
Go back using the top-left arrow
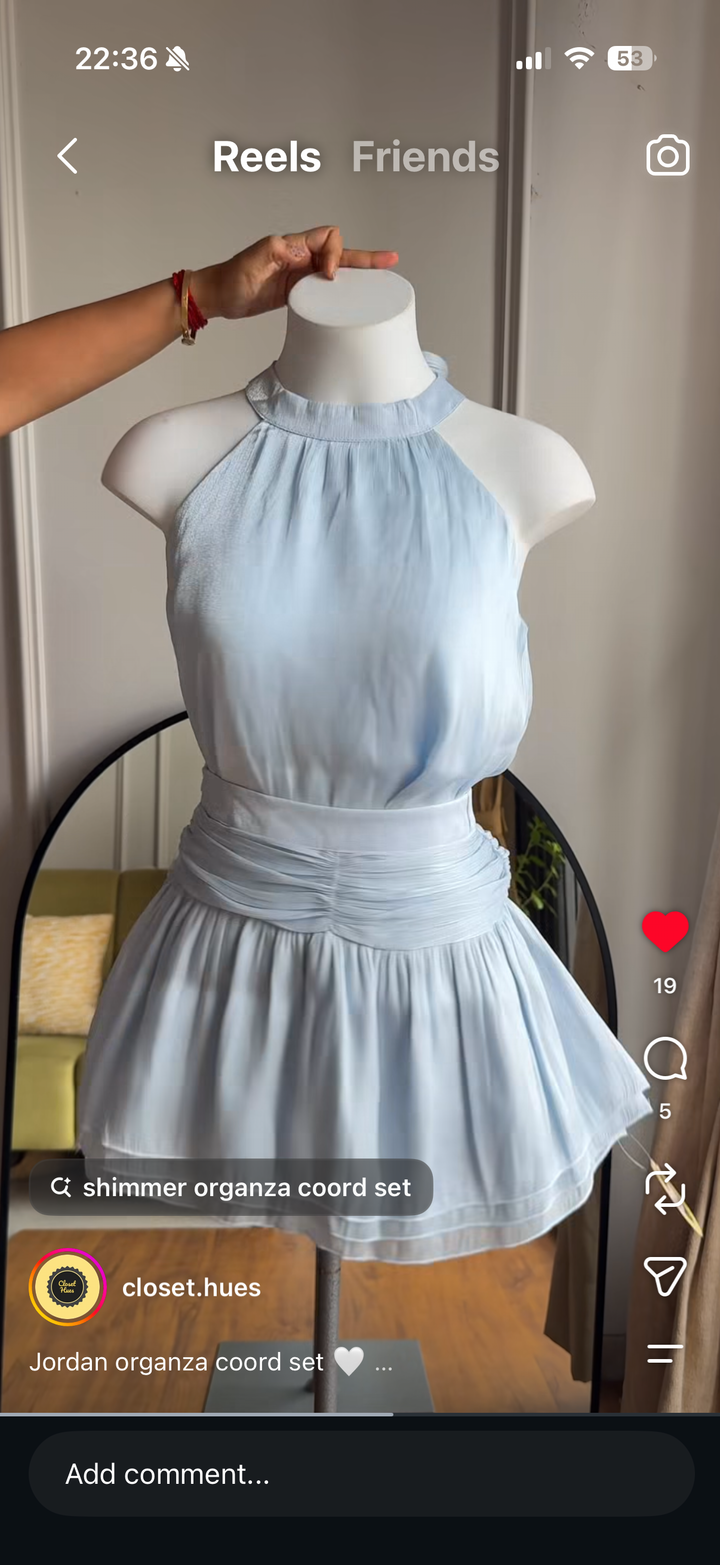[x=67, y=156]
